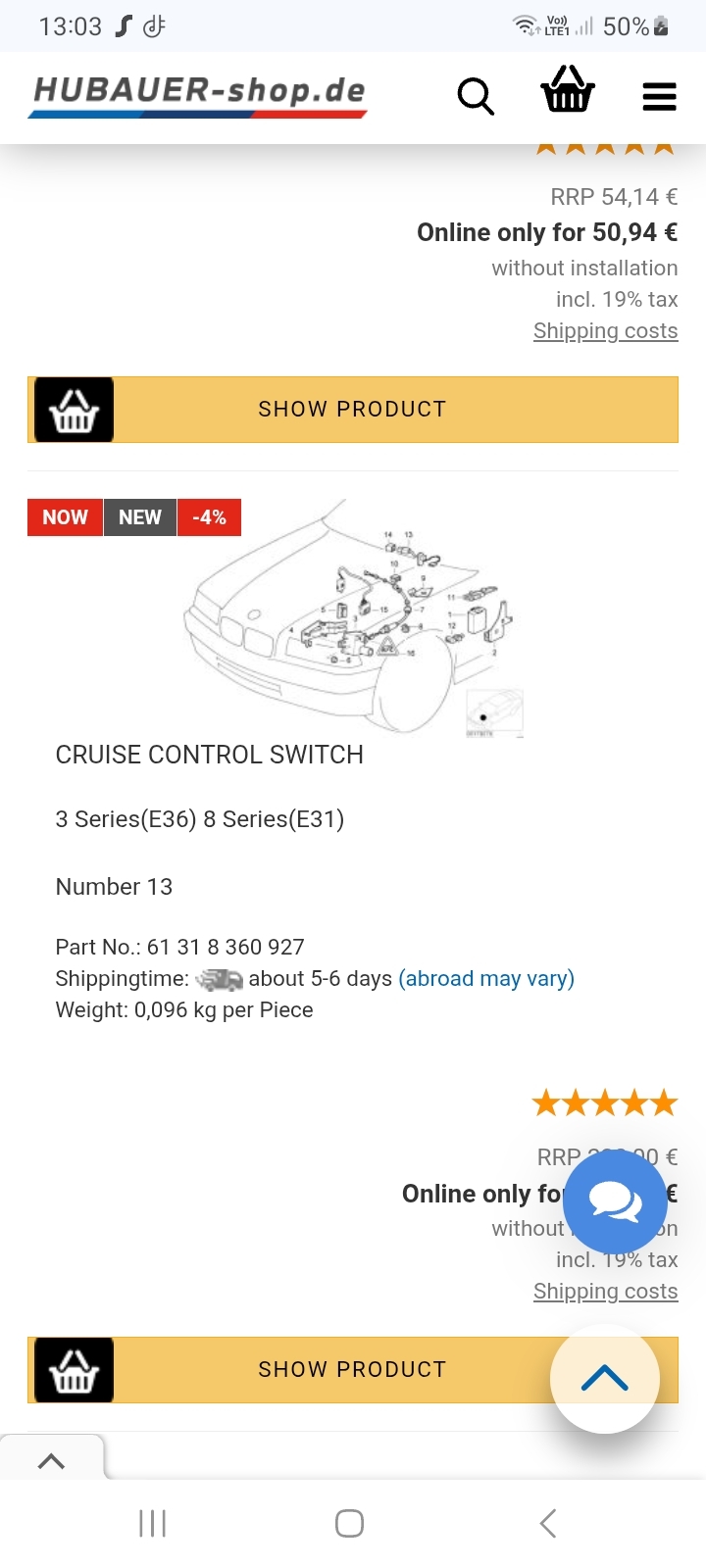
Task: Open recent apps from the navigation bar
Action: 153,1523
